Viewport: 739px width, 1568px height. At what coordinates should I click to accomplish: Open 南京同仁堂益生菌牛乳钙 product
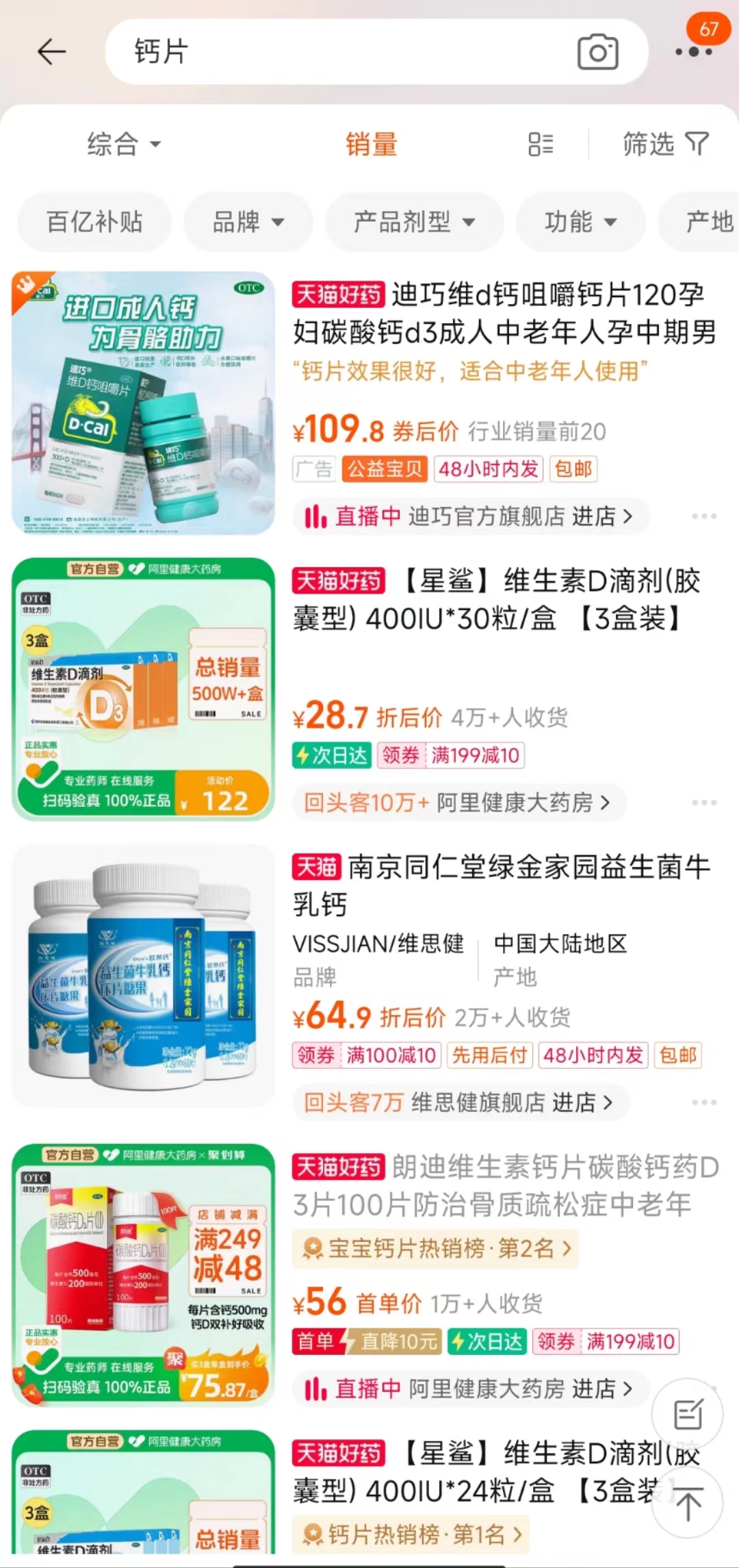point(501,885)
